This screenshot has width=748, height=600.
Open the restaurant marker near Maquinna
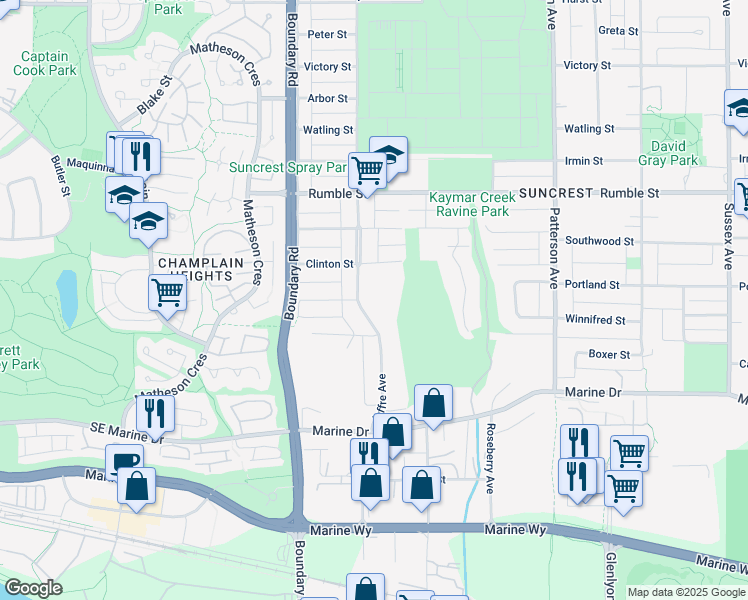point(142,156)
